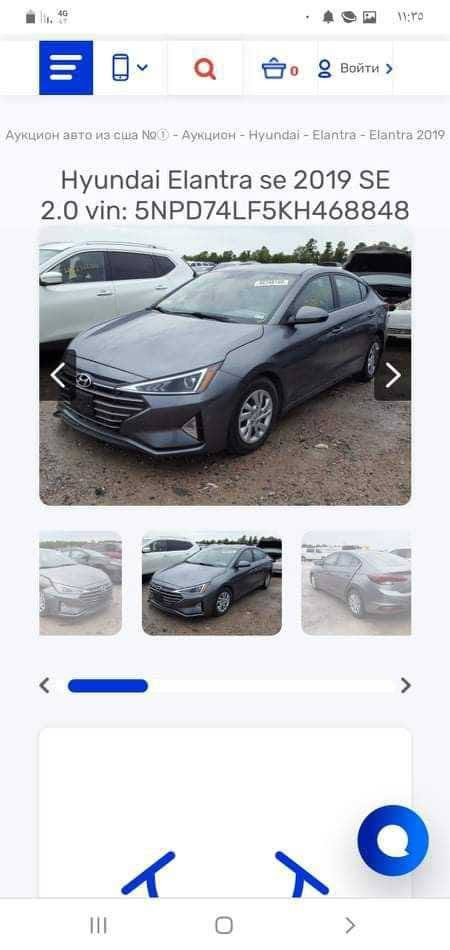Select the close-up front thumbnail
450x950 pixels.
[x=81, y=583]
